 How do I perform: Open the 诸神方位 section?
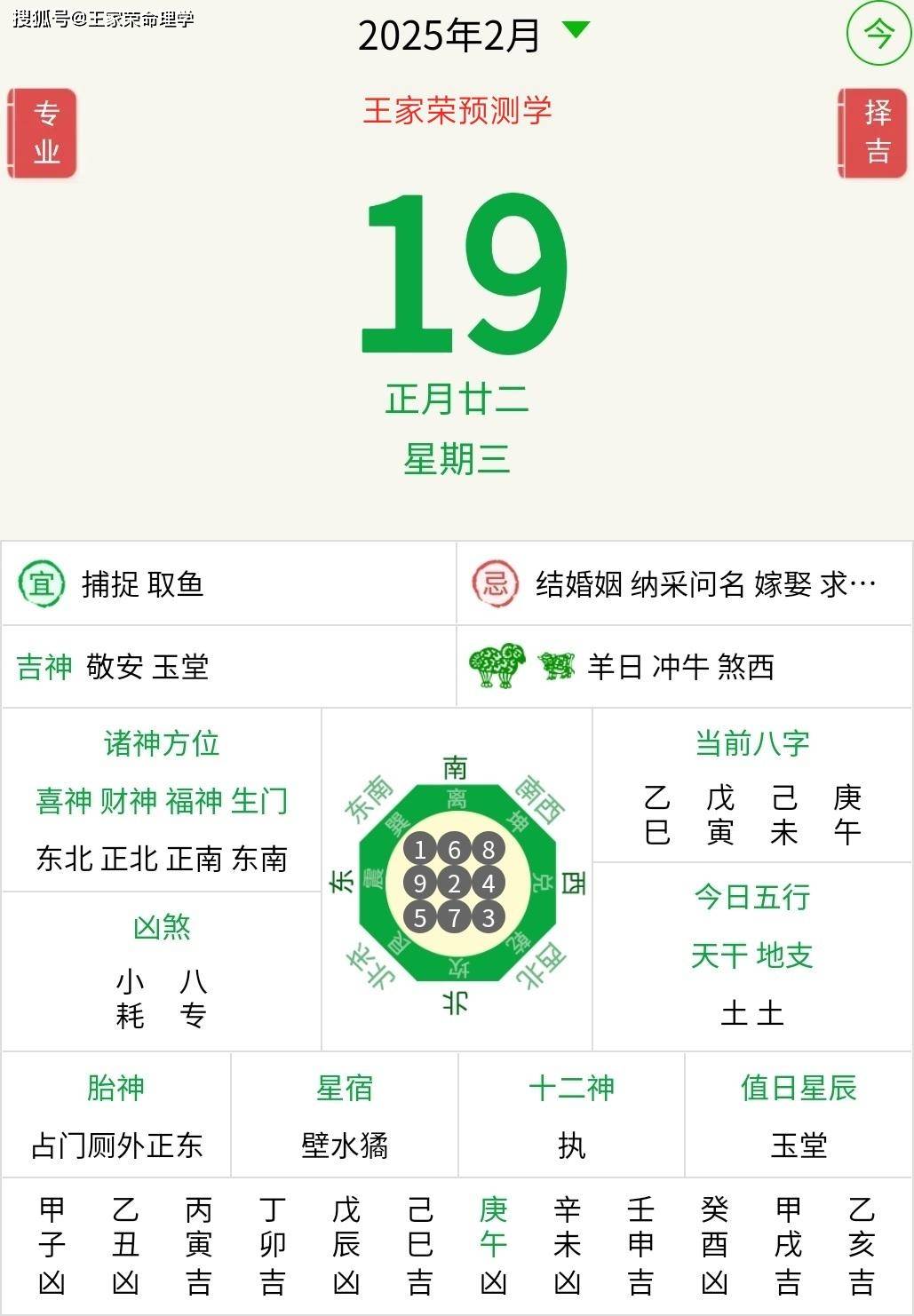point(162,799)
